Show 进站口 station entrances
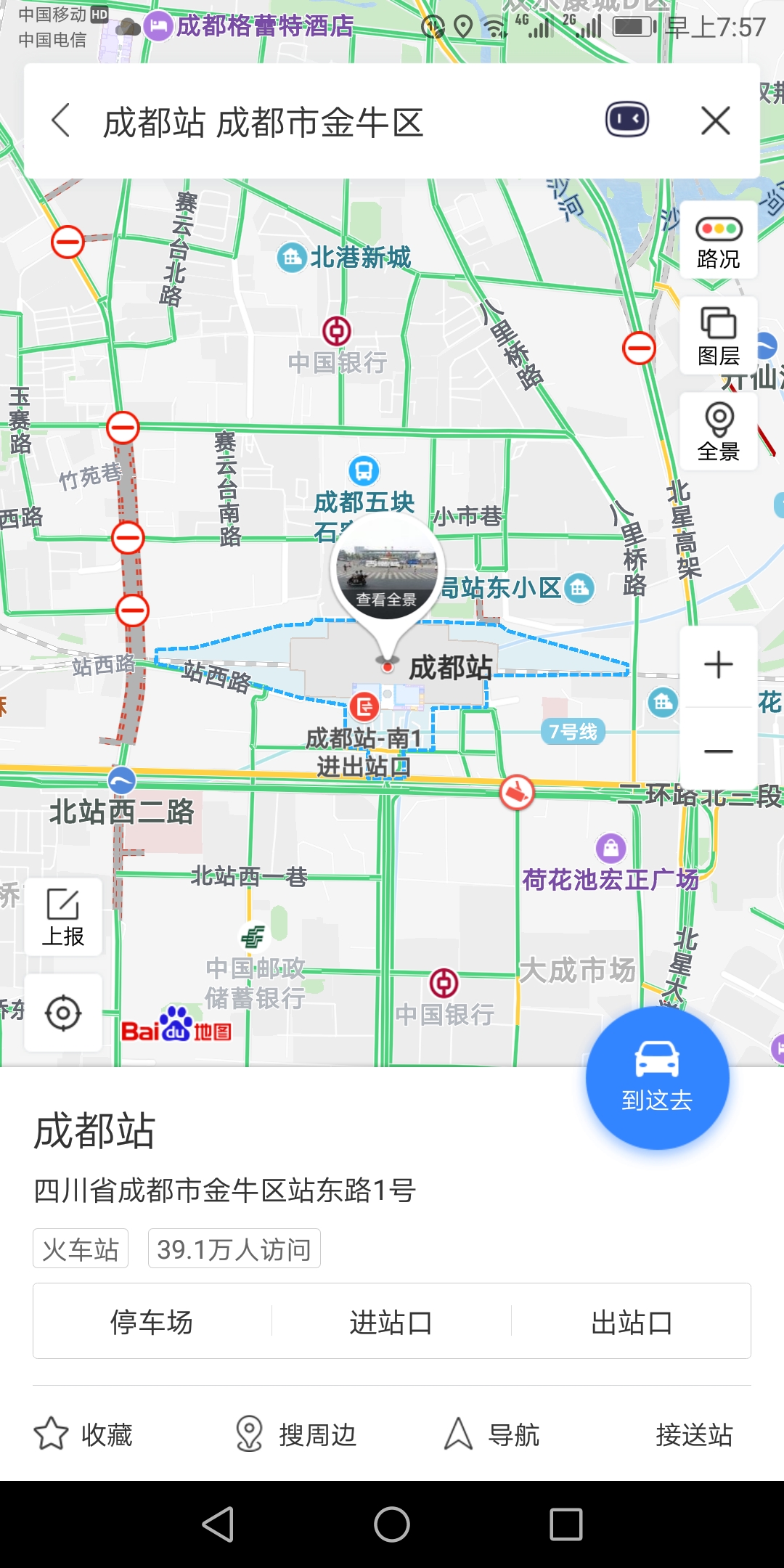This screenshot has width=784, height=1568. [391, 1322]
